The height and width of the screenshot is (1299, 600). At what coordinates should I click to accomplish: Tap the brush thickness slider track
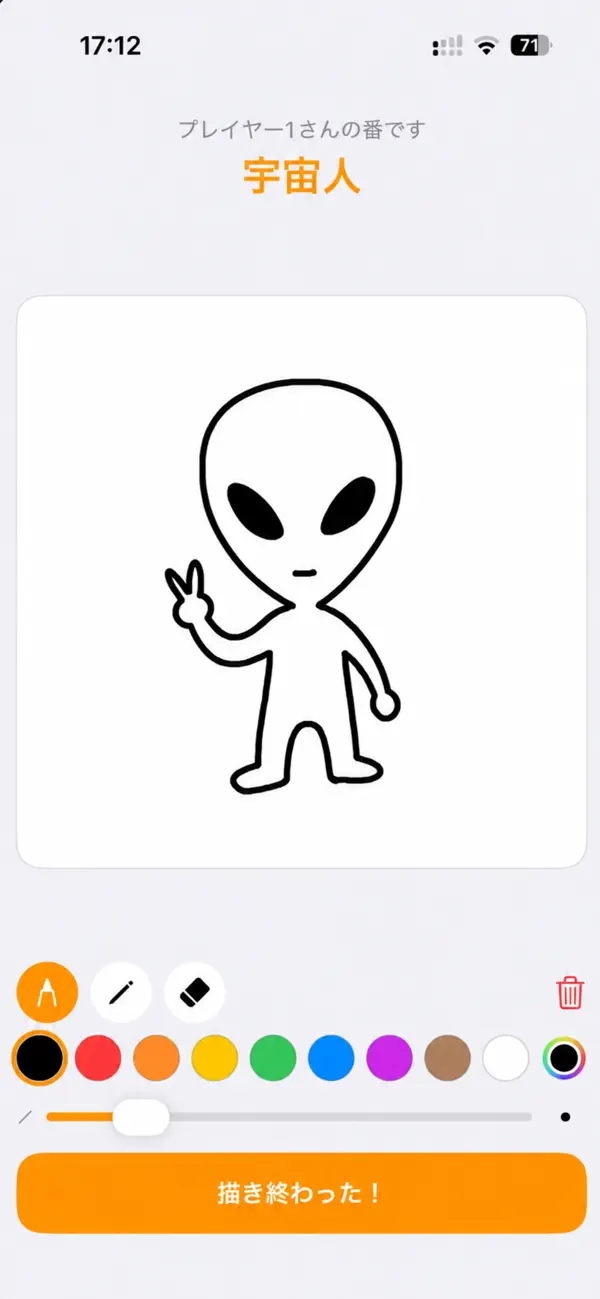[289, 1116]
